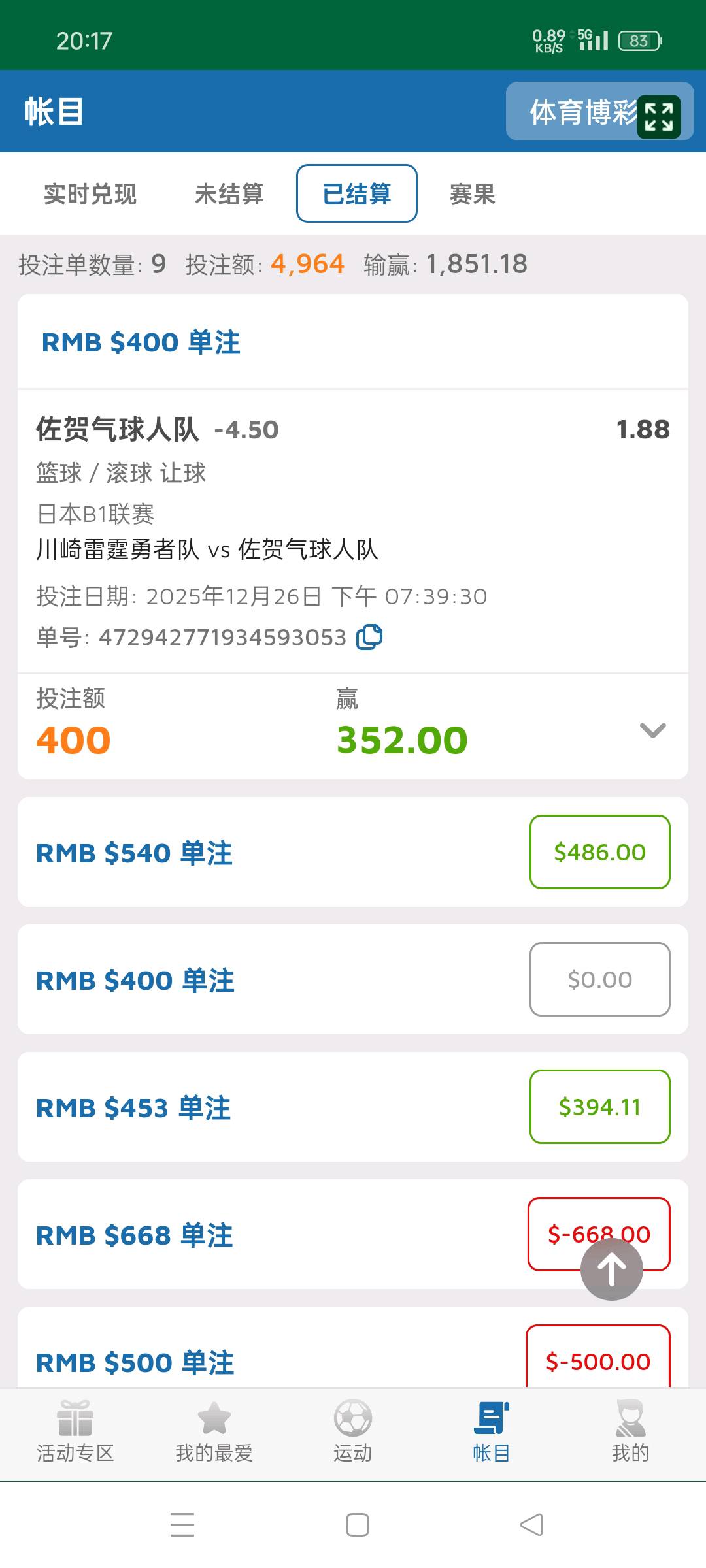Select the 实时兑现 tab
Screen dimensions: 706x1568
[90, 193]
